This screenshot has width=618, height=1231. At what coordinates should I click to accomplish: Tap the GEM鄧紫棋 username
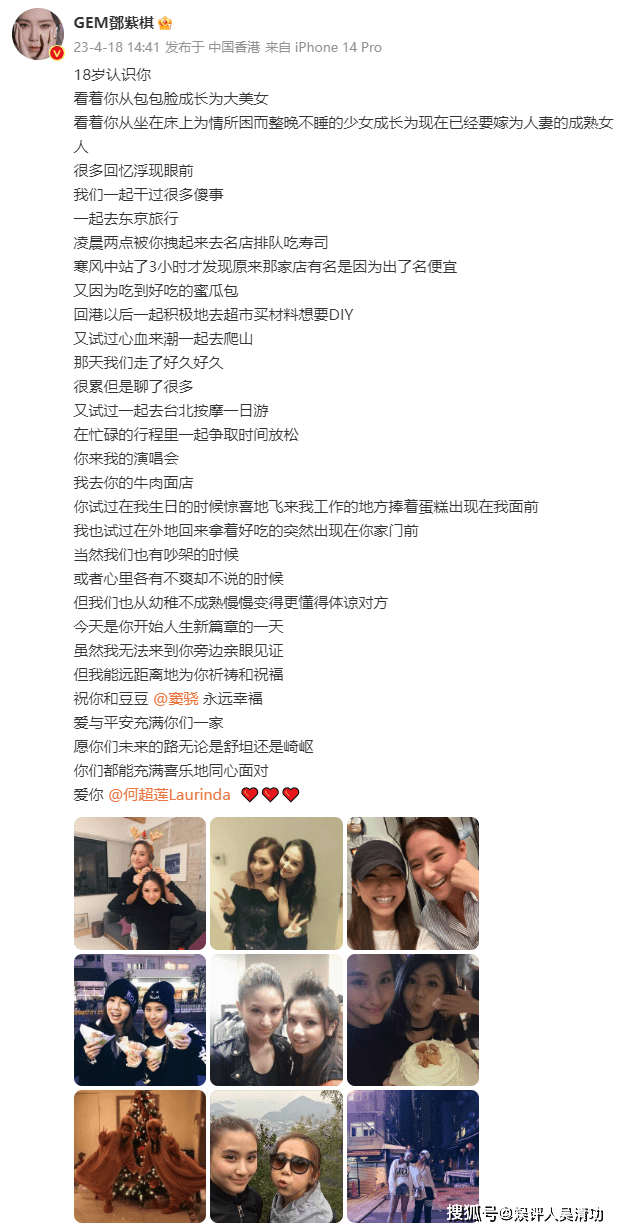[x=114, y=23]
